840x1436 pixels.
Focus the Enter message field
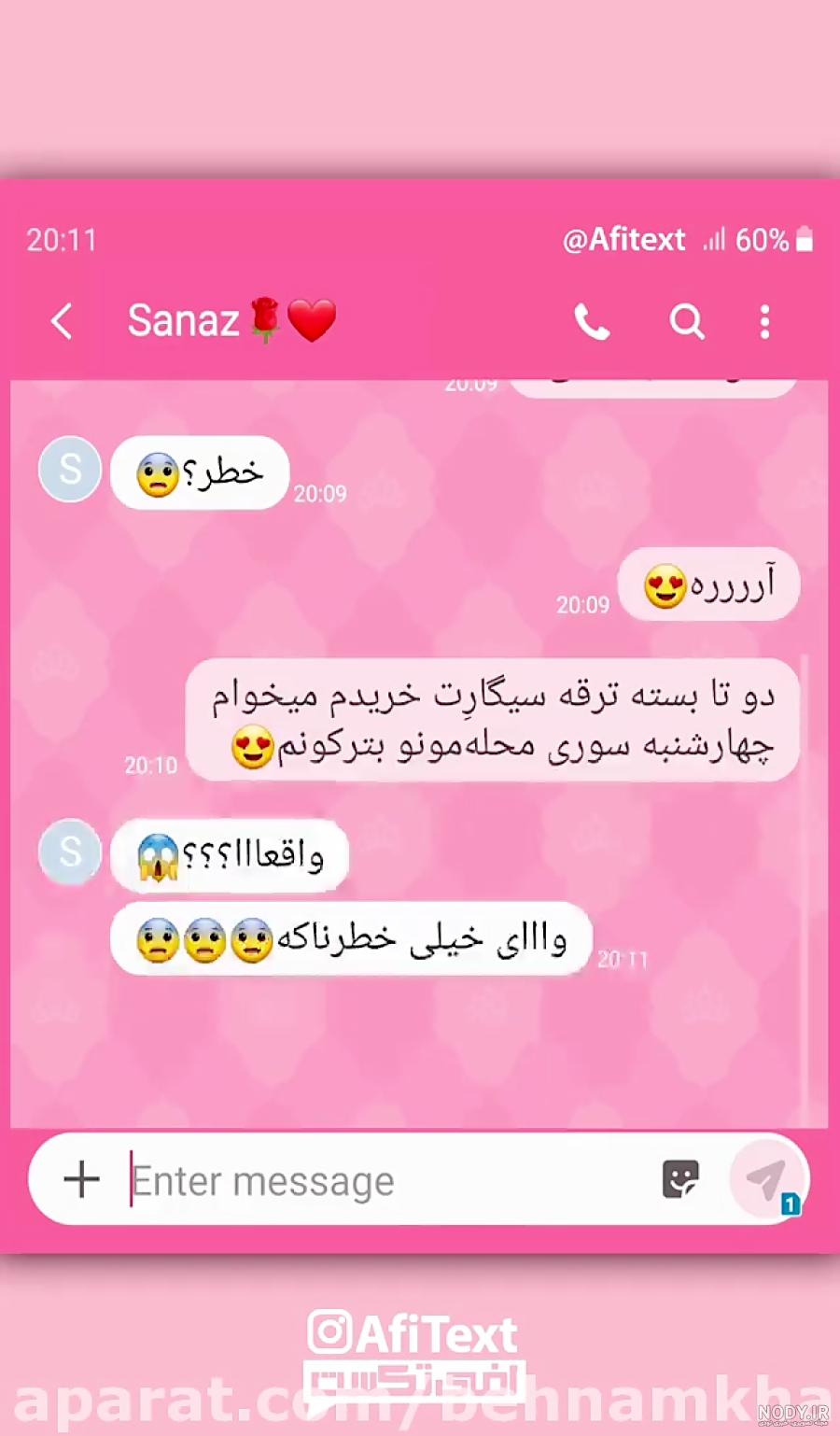[383, 1181]
